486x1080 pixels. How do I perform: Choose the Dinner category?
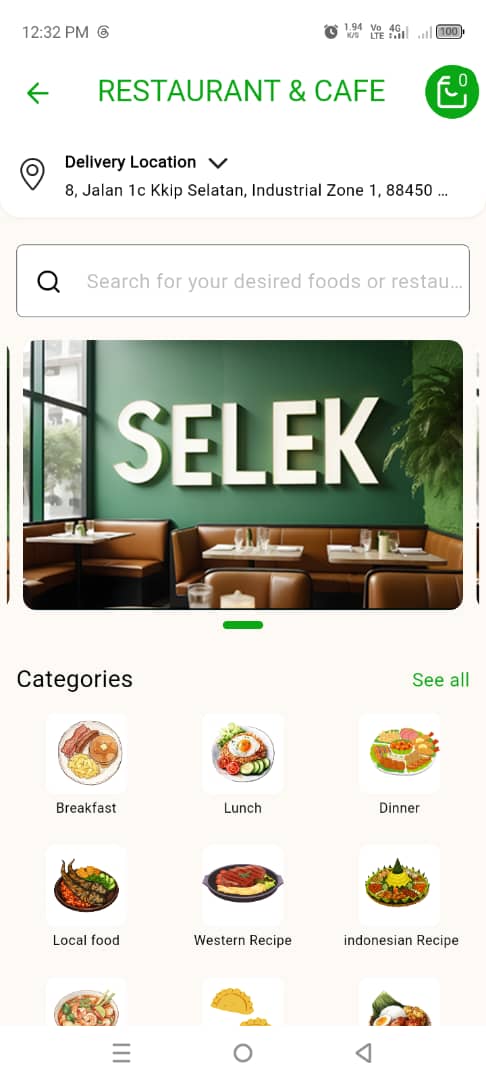click(x=399, y=765)
